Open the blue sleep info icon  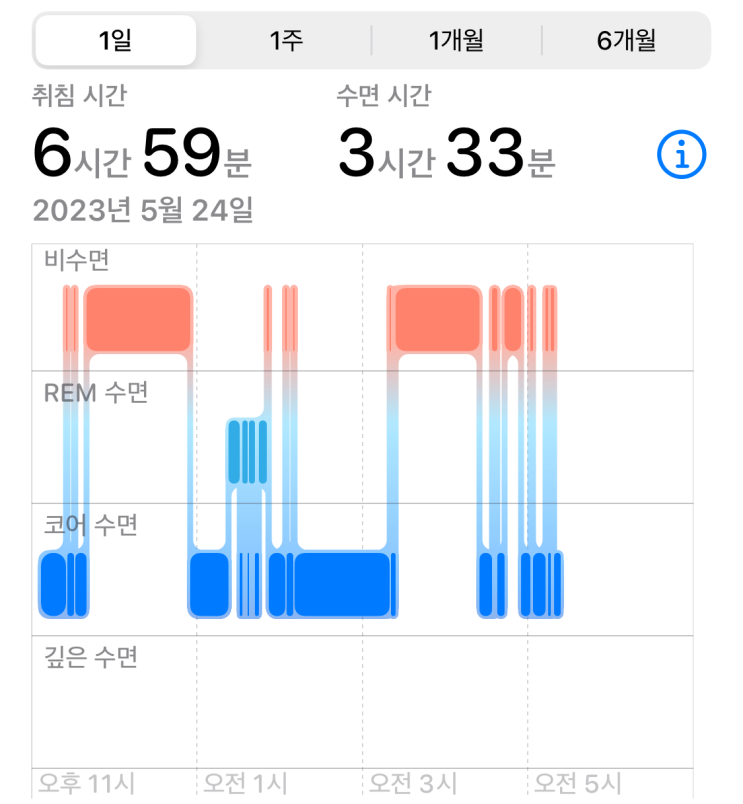tap(681, 154)
